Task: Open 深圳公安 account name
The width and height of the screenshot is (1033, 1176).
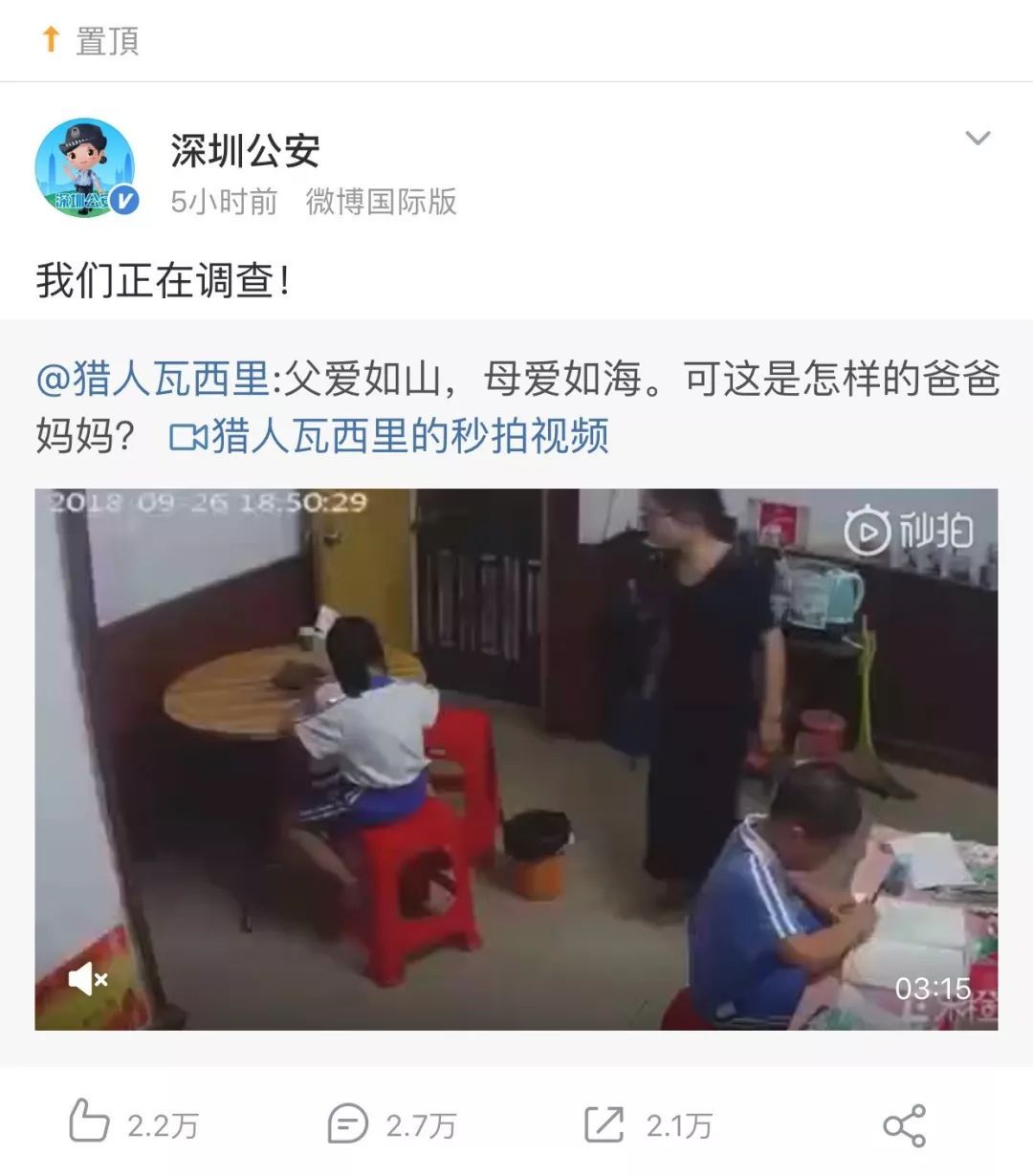Action: point(245,150)
